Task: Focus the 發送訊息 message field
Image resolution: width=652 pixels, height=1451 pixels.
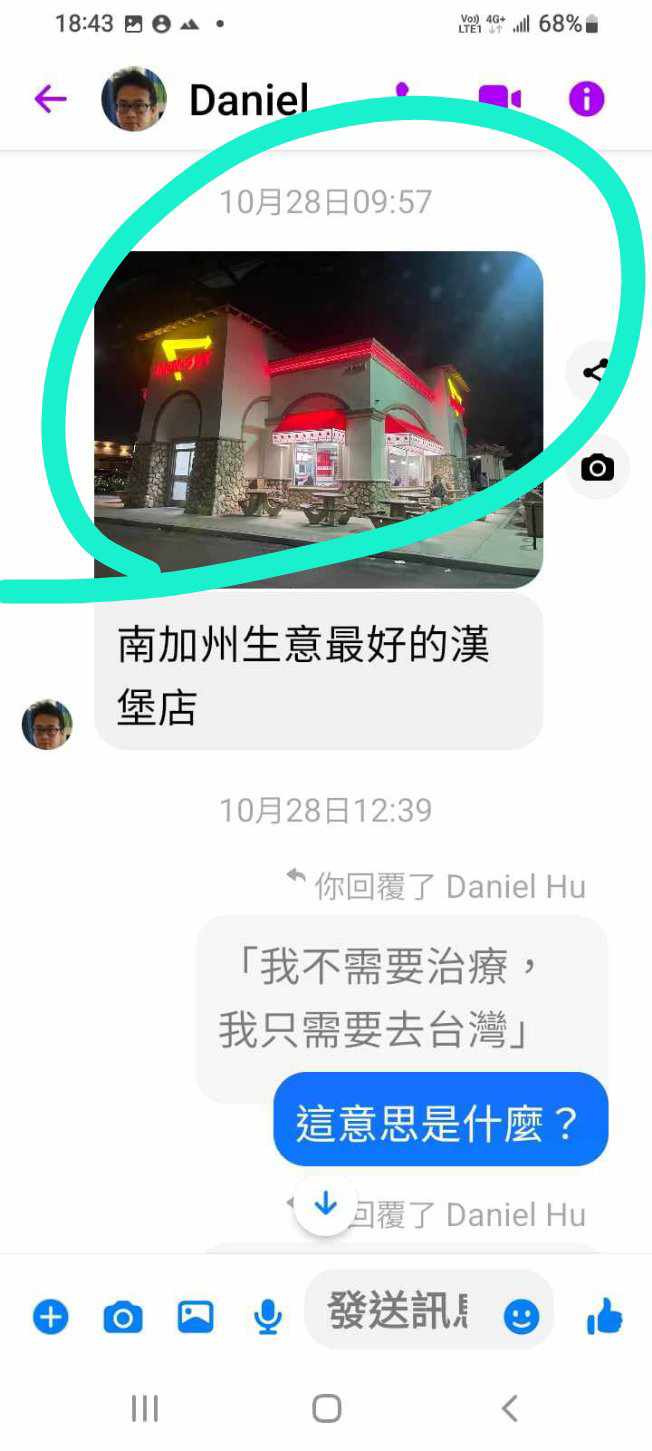Action: [x=400, y=1311]
